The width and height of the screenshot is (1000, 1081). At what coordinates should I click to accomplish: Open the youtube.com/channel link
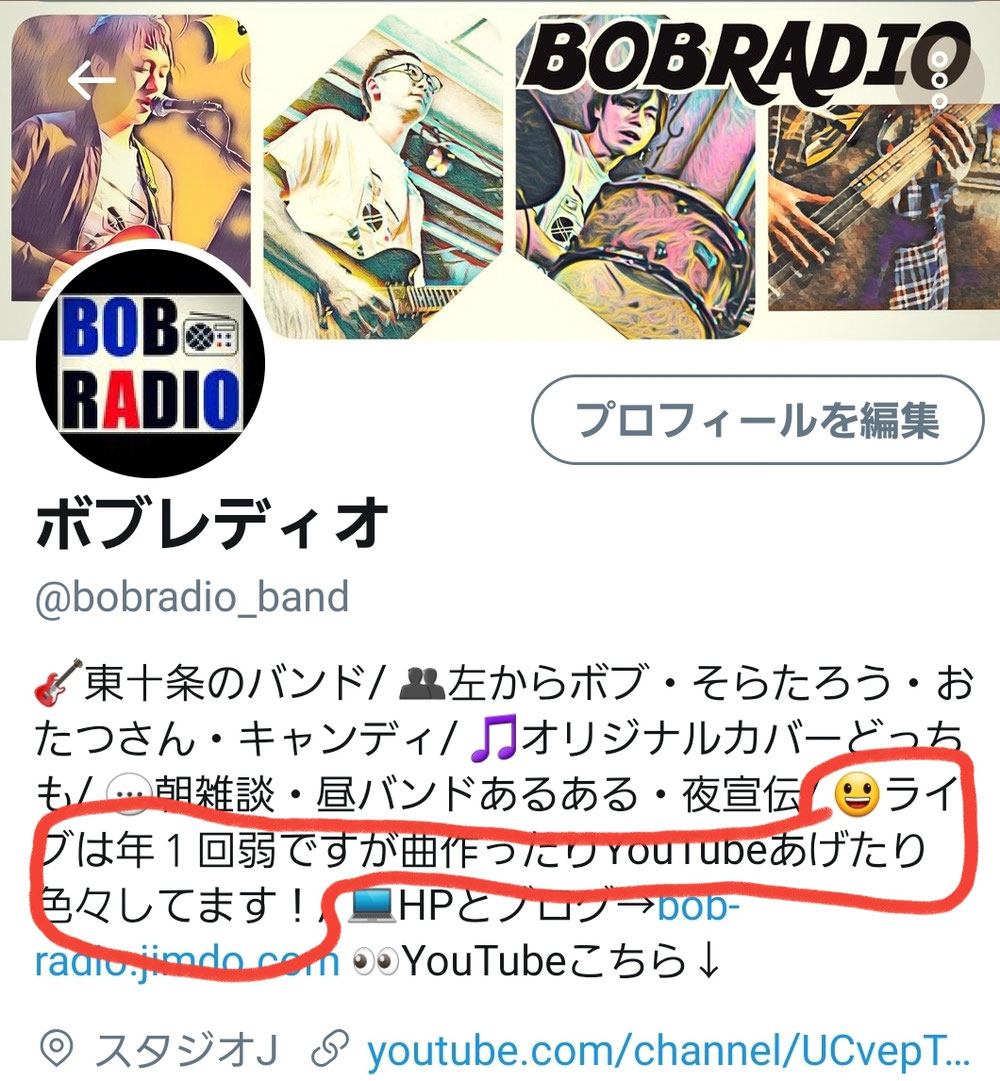click(x=668, y=1050)
